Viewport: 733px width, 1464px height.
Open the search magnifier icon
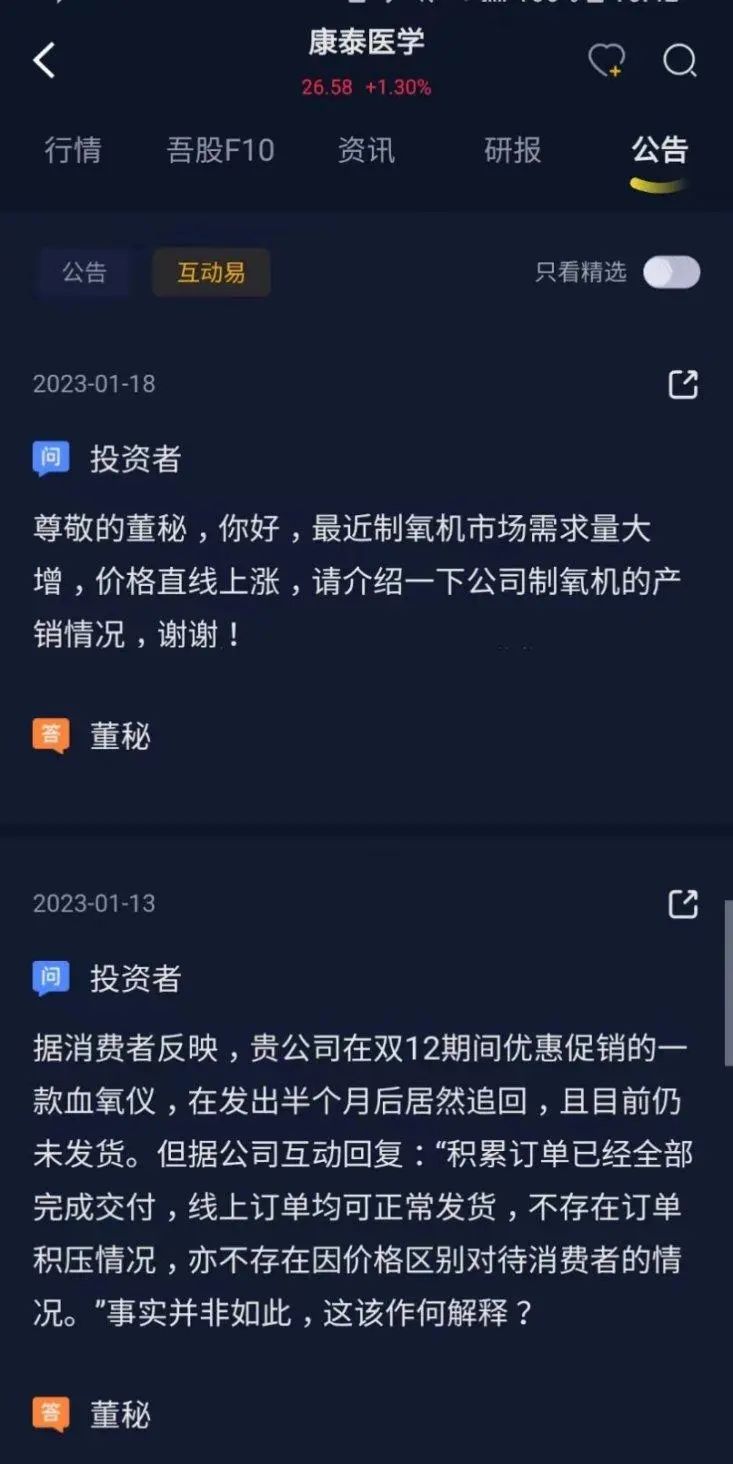(x=680, y=62)
